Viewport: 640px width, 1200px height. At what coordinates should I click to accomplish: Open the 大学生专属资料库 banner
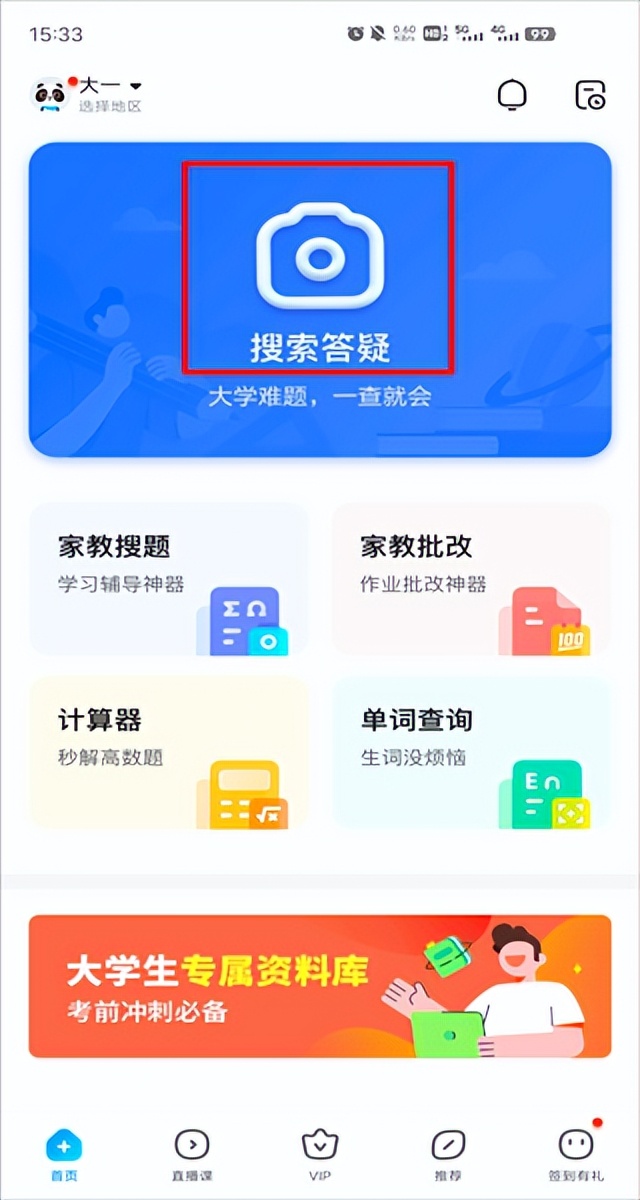[x=319, y=986]
